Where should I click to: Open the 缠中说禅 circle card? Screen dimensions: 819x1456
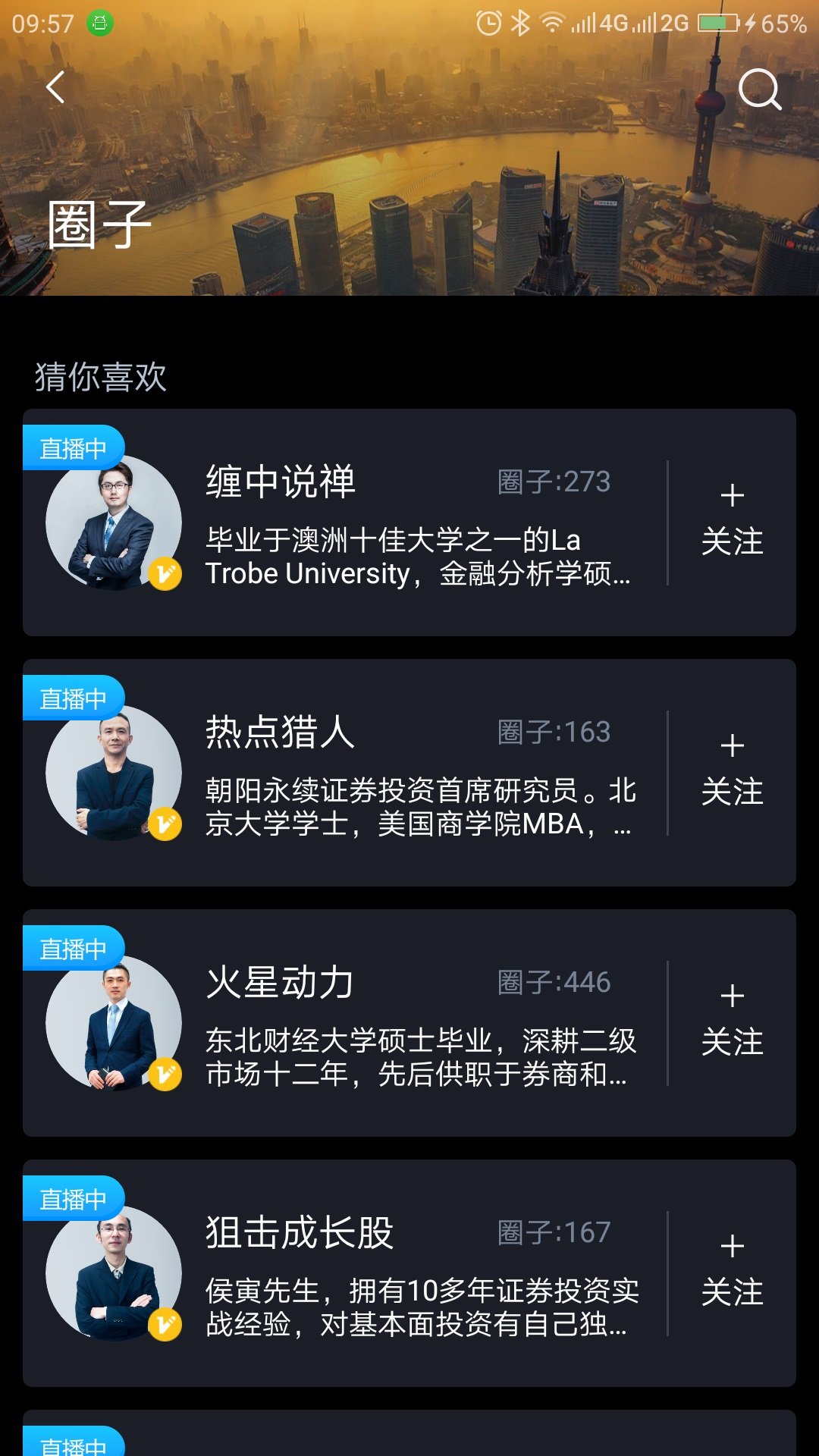click(417, 523)
